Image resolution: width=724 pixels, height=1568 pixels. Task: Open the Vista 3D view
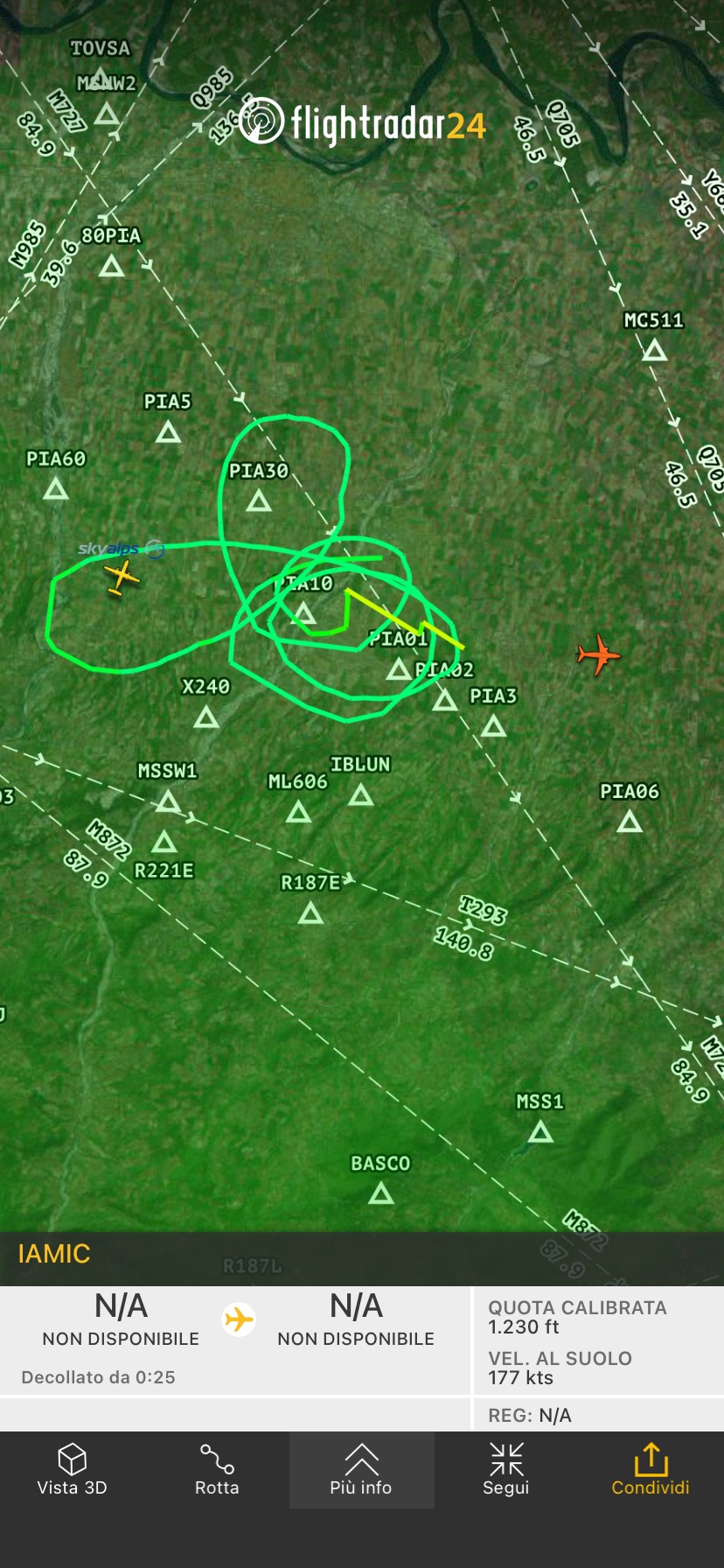[72, 1470]
